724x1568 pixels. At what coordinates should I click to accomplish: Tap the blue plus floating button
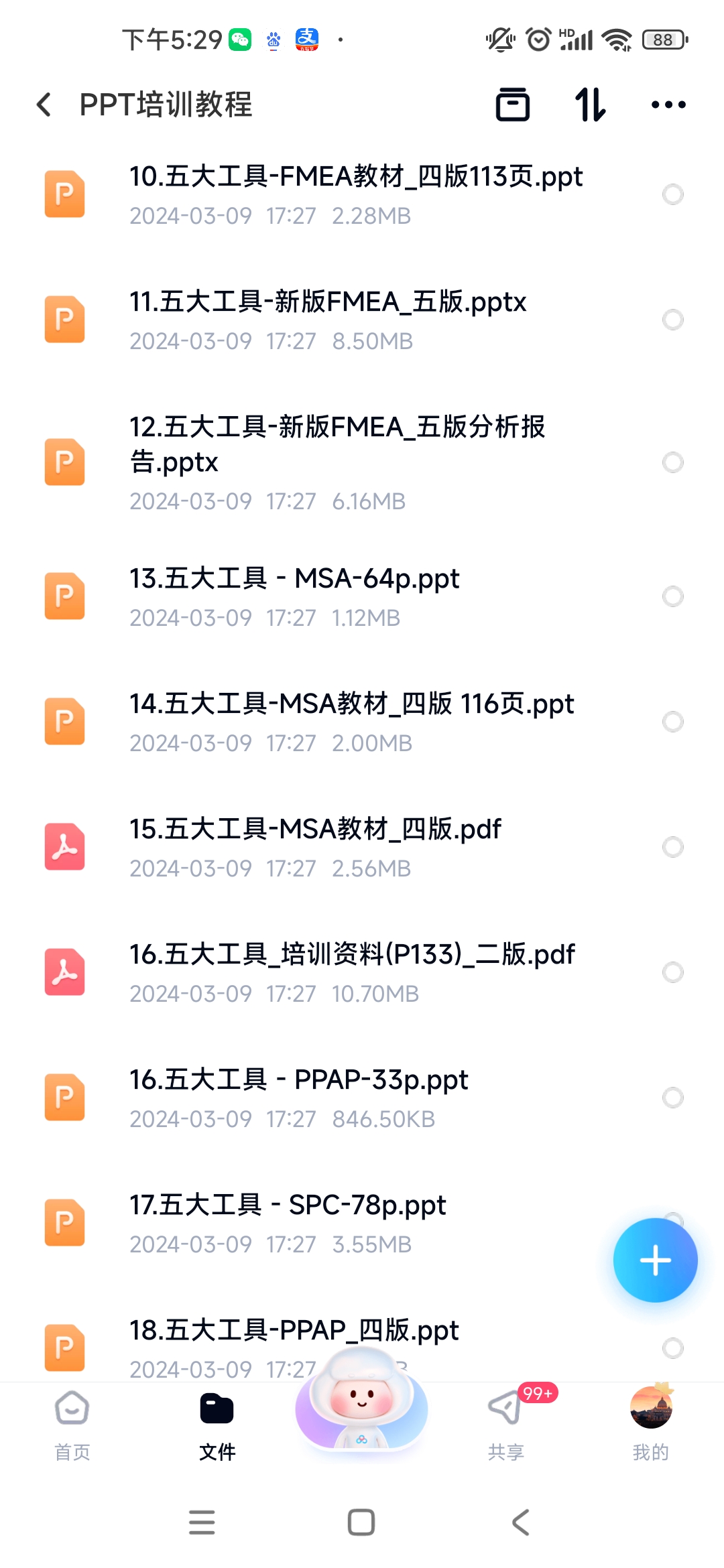[655, 1260]
